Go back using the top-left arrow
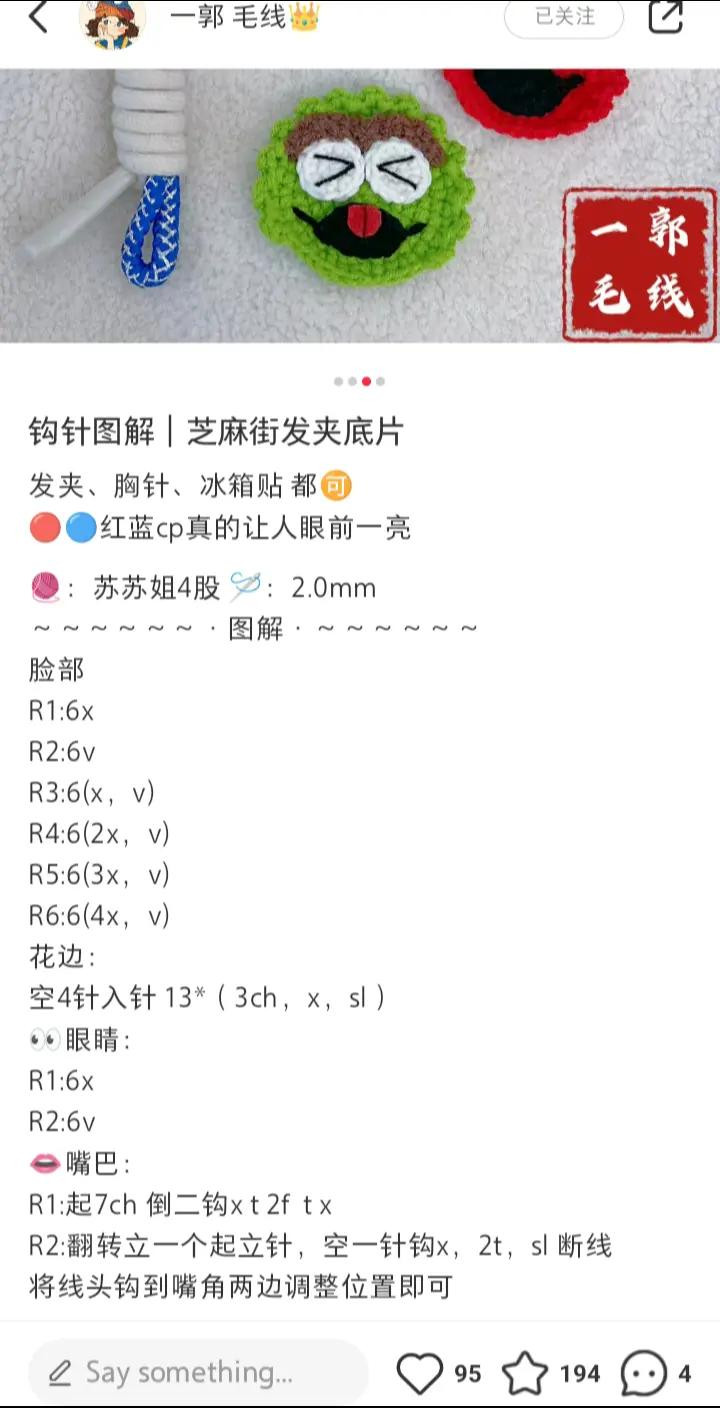This screenshot has height=1408, width=720. 38,17
